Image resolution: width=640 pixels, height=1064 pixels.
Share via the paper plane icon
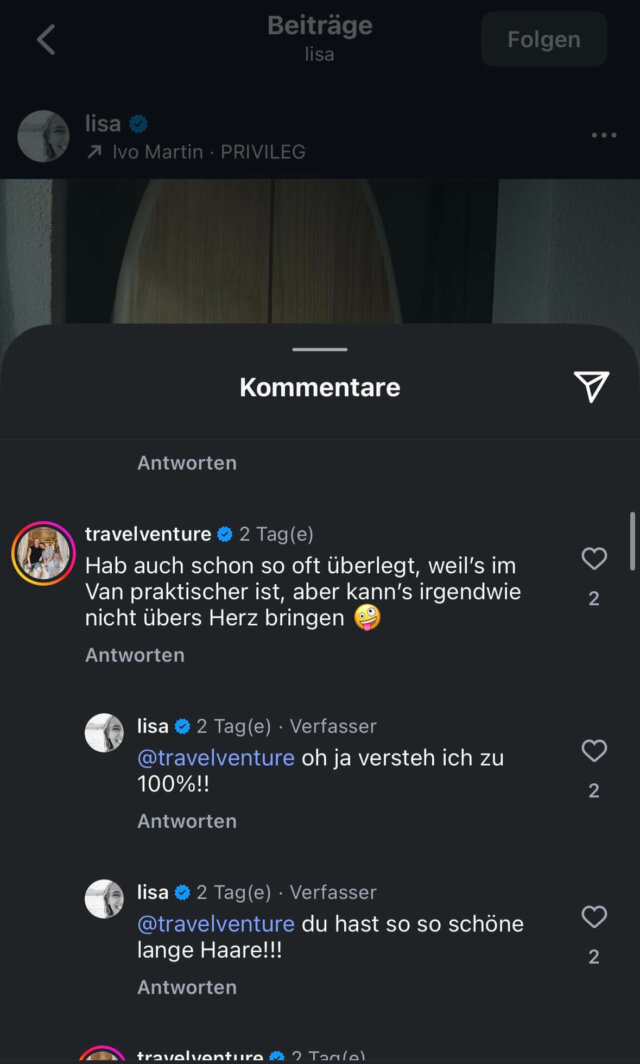pyautogui.click(x=591, y=386)
